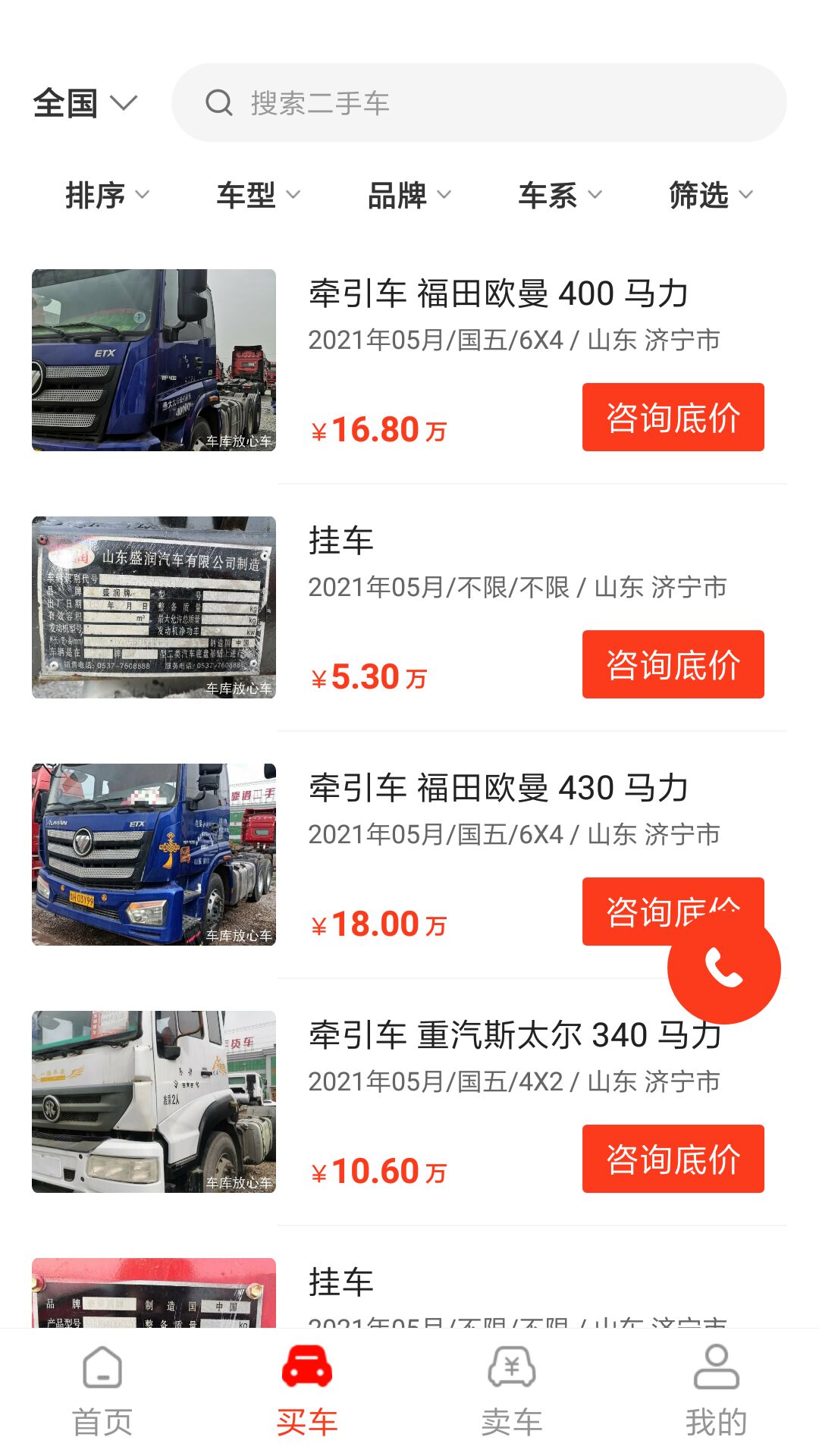Expand the 车系 series dropdown
819x1456 pixels.
pos(560,196)
